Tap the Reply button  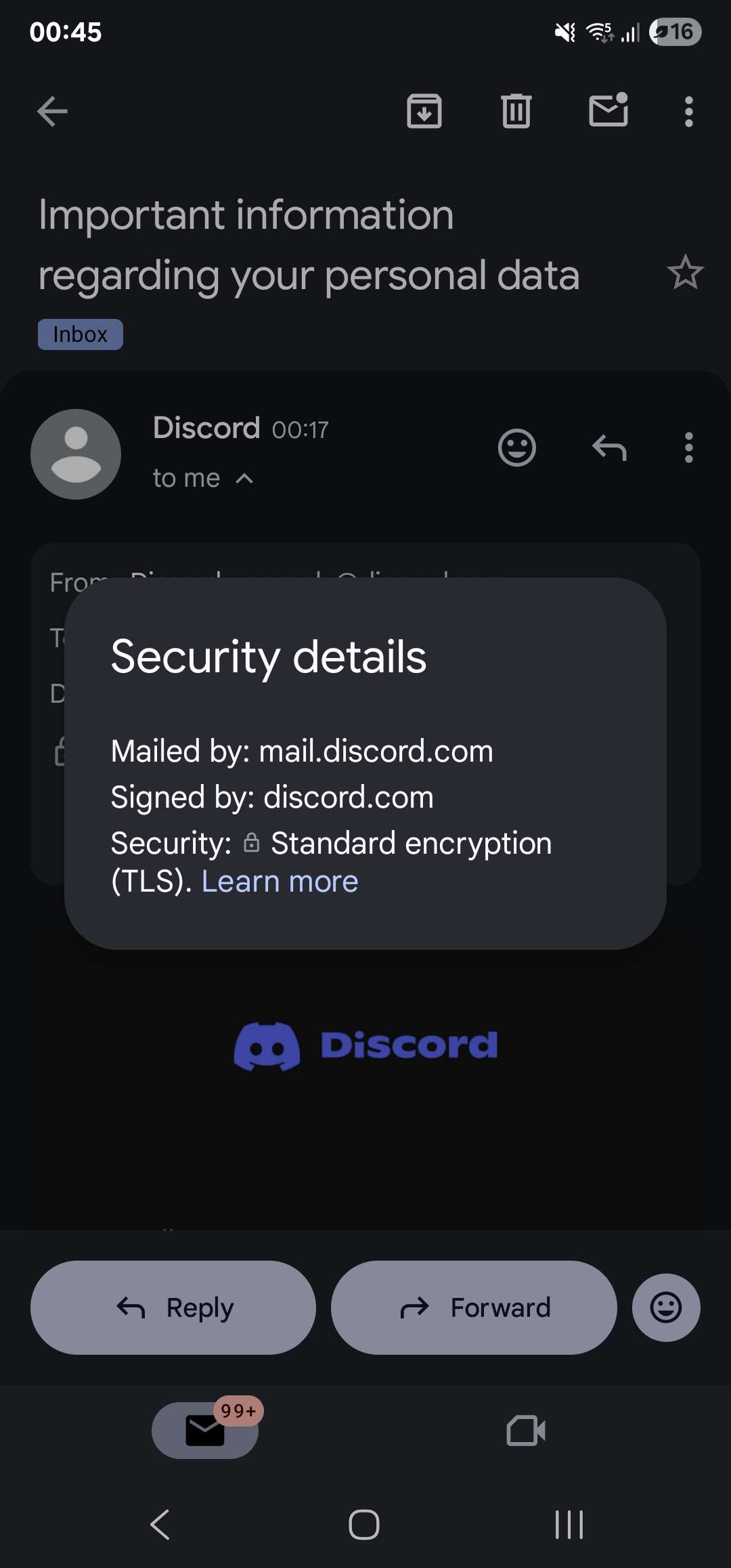coord(173,1307)
